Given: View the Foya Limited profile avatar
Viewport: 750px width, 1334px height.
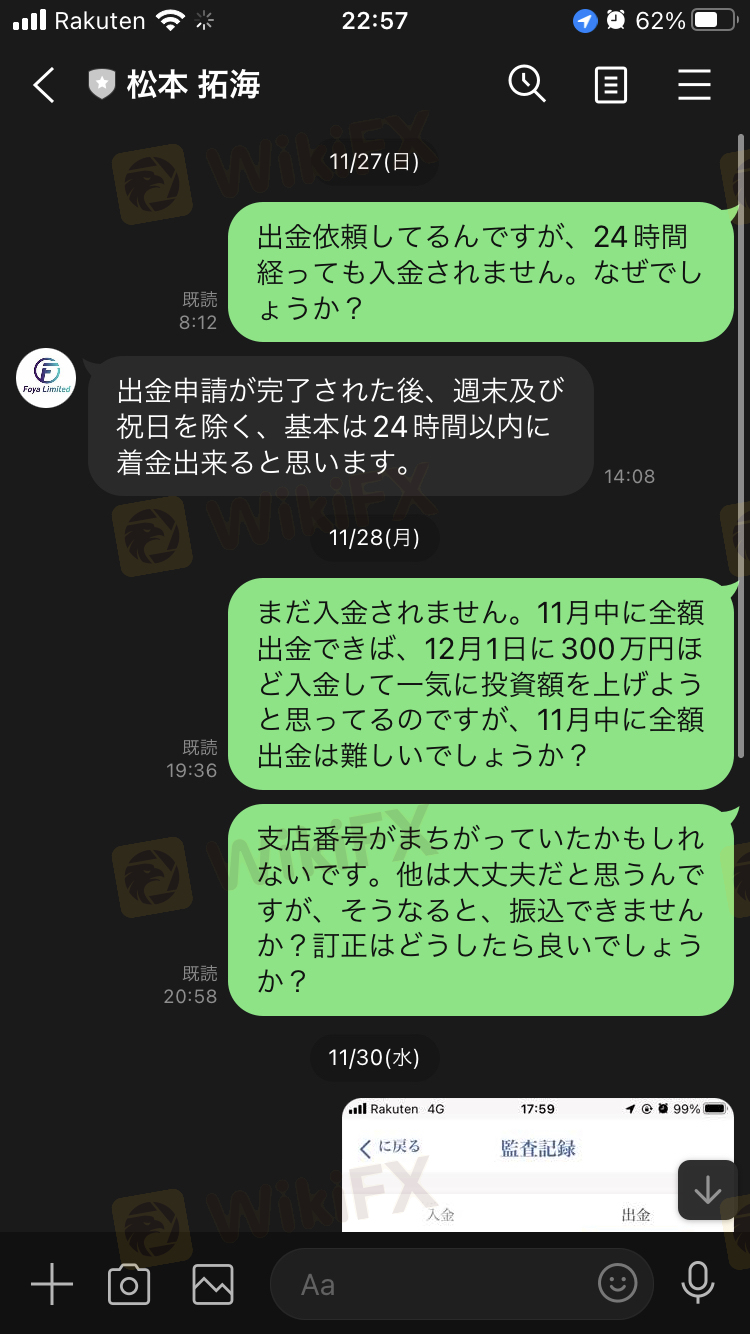Looking at the screenshot, I should tap(46, 378).
